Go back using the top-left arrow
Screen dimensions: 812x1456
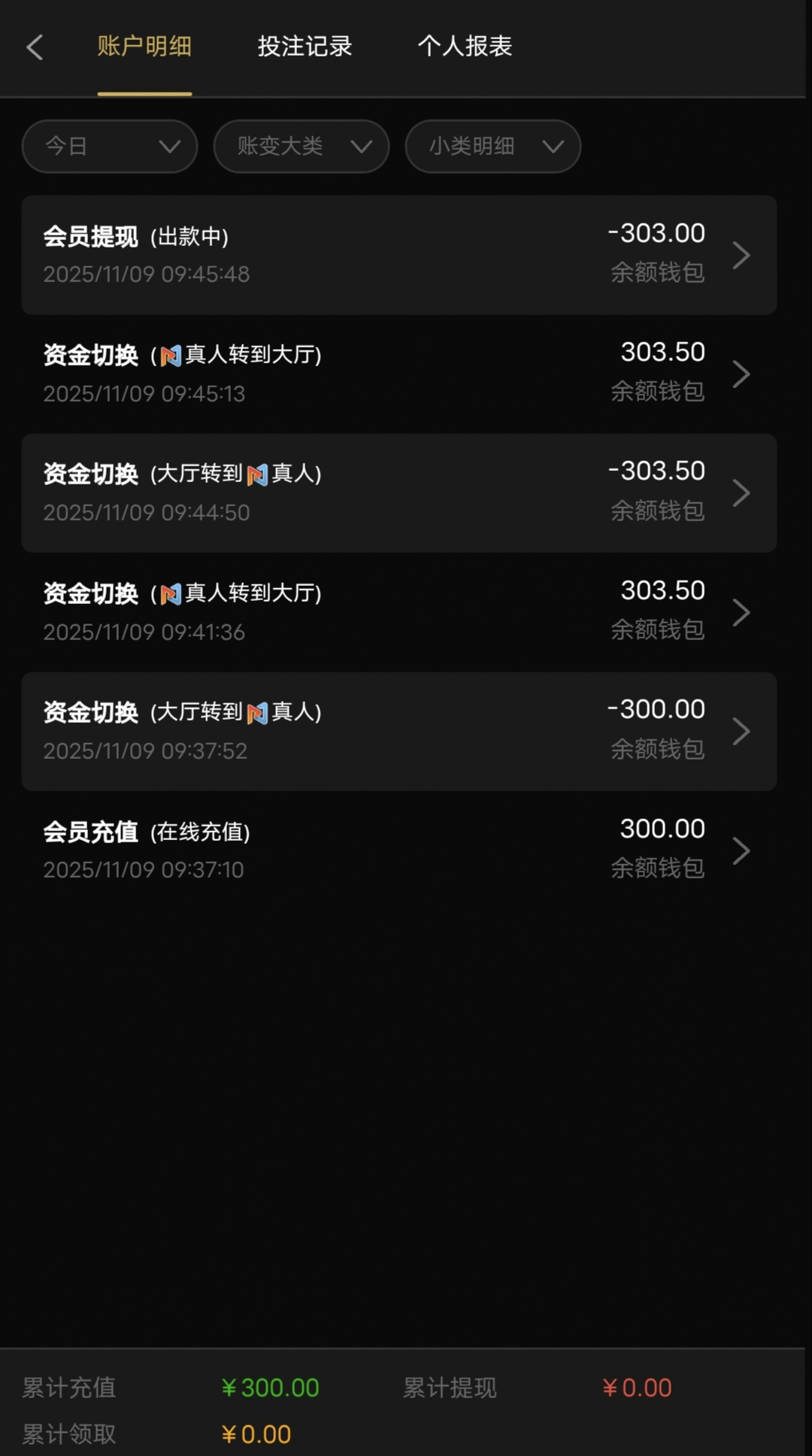click(x=35, y=47)
